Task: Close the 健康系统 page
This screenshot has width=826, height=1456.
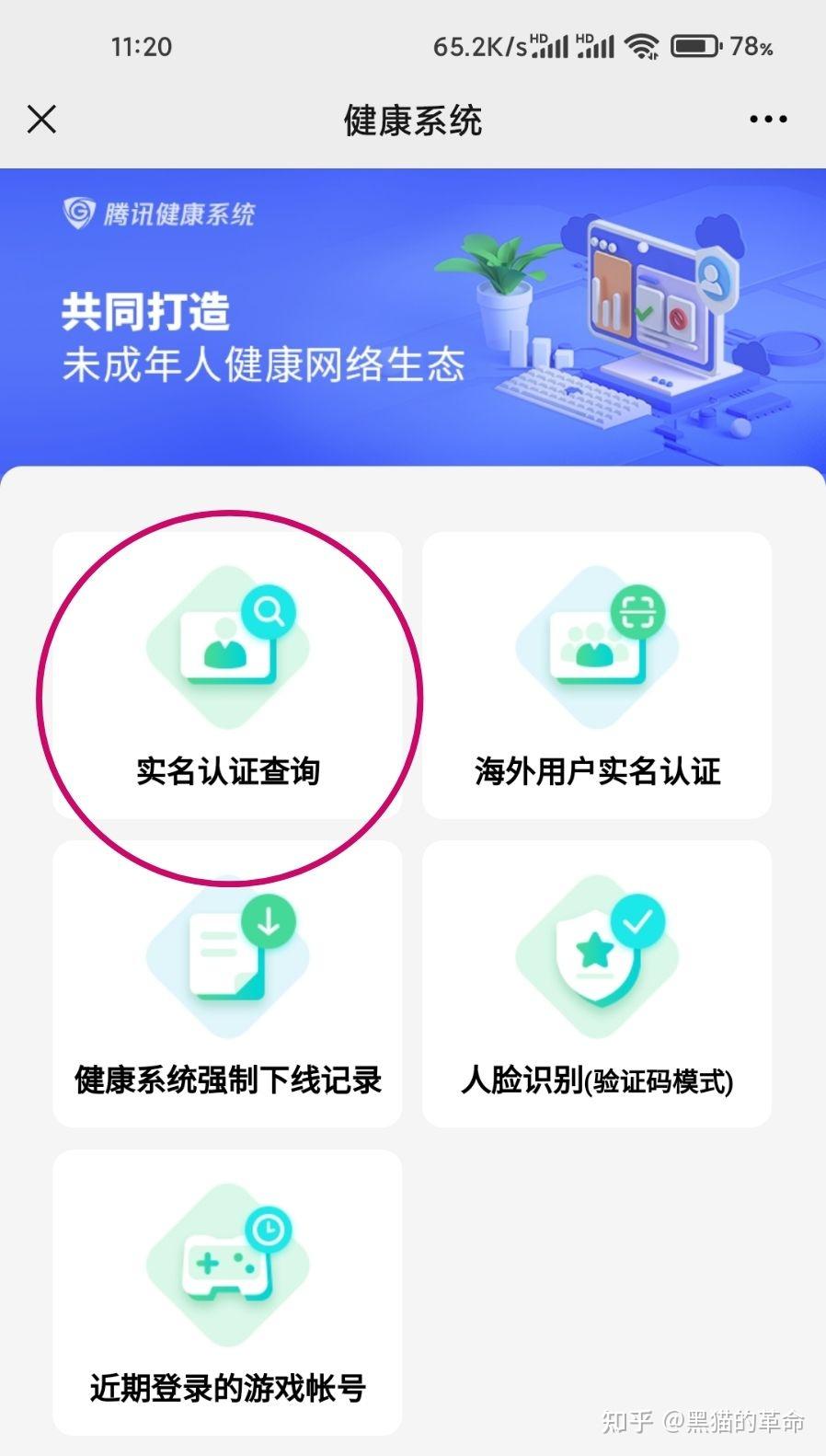Action: pyautogui.click(x=41, y=119)
